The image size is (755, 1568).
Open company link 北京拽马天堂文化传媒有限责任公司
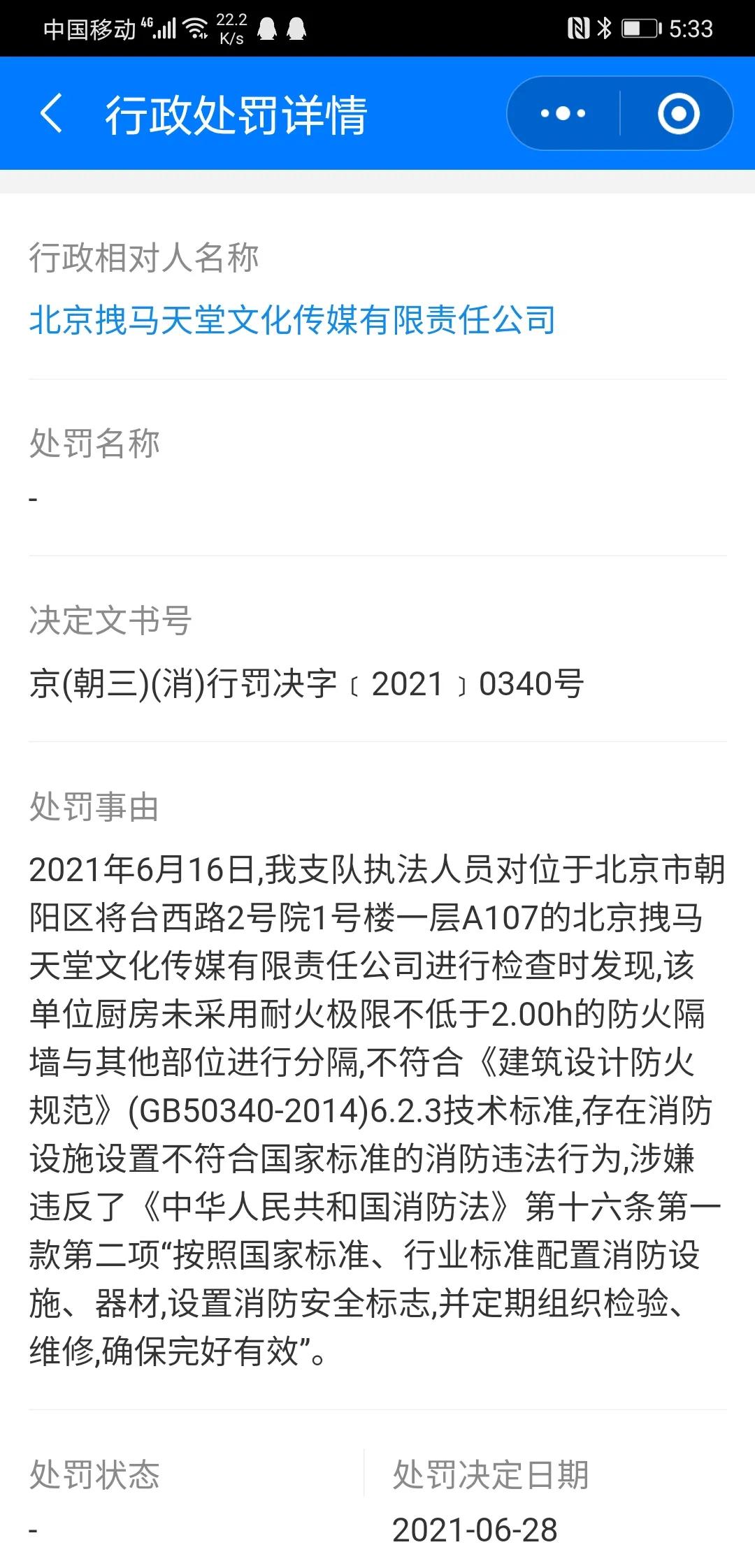coord(292,321)
